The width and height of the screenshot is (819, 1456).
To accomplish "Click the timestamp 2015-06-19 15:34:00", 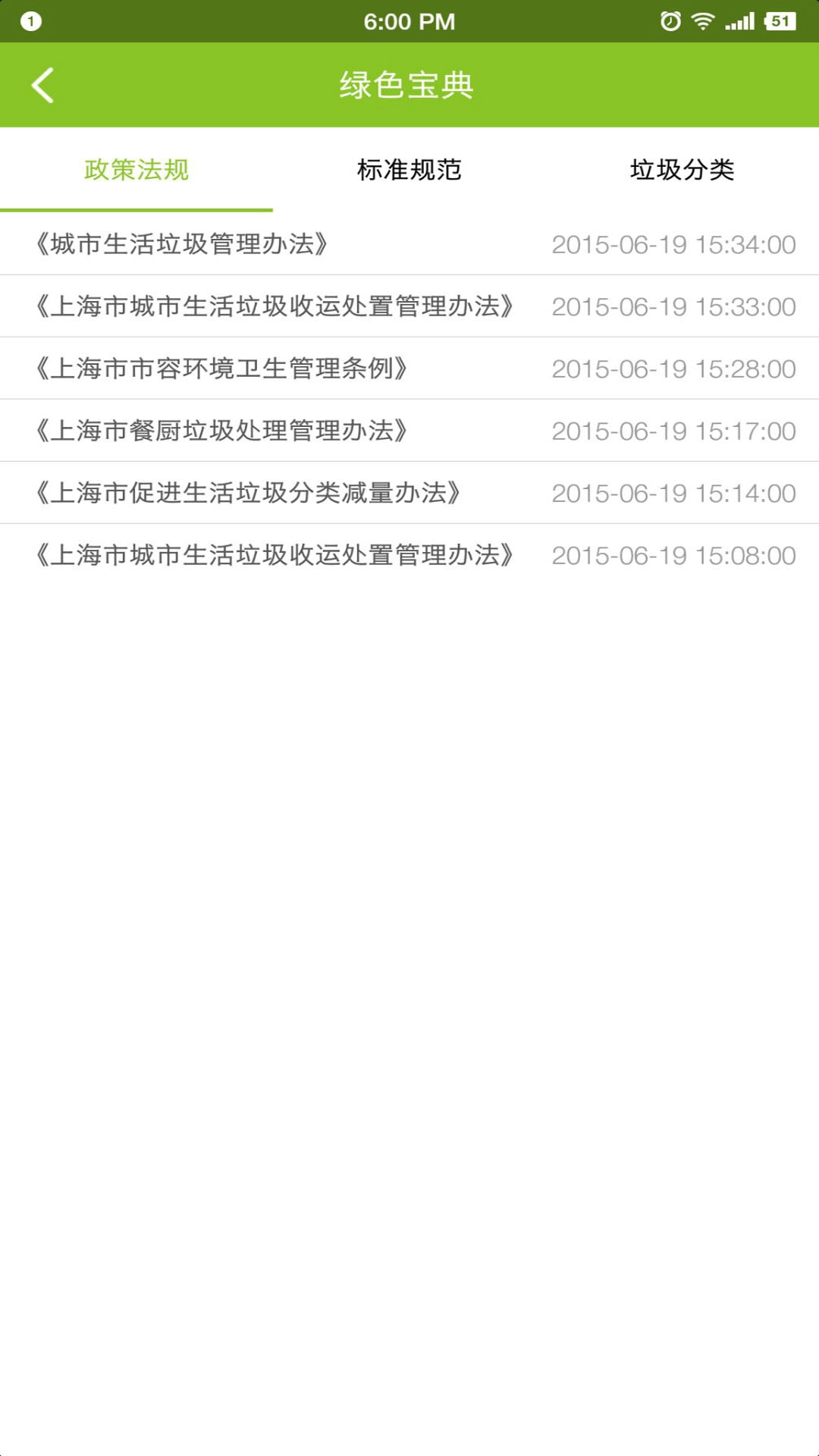I will (x=673, y=243).
